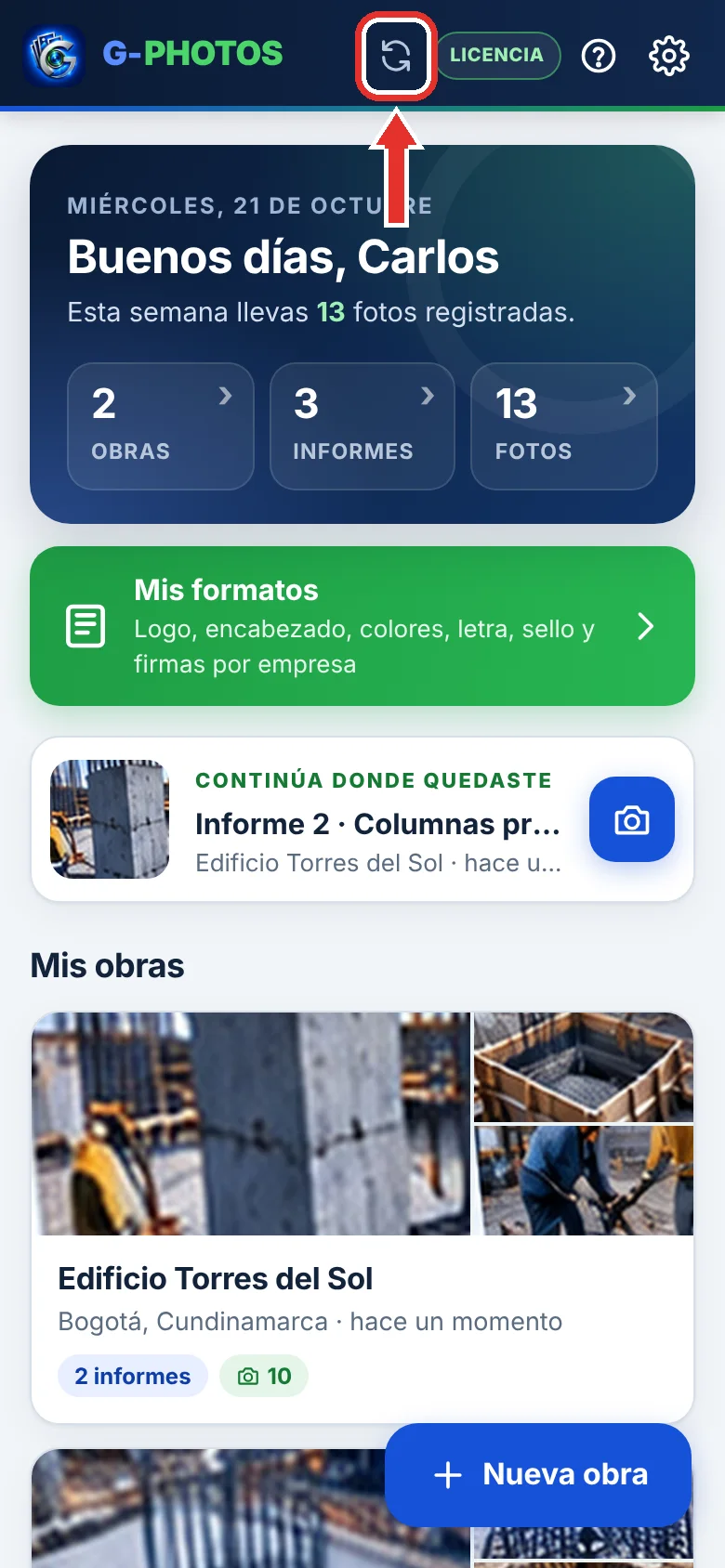The height and width of the screenshot is (1568, 725).
Task: Open the Edificio Torres del Sol project
Action: click(362, 1217)
